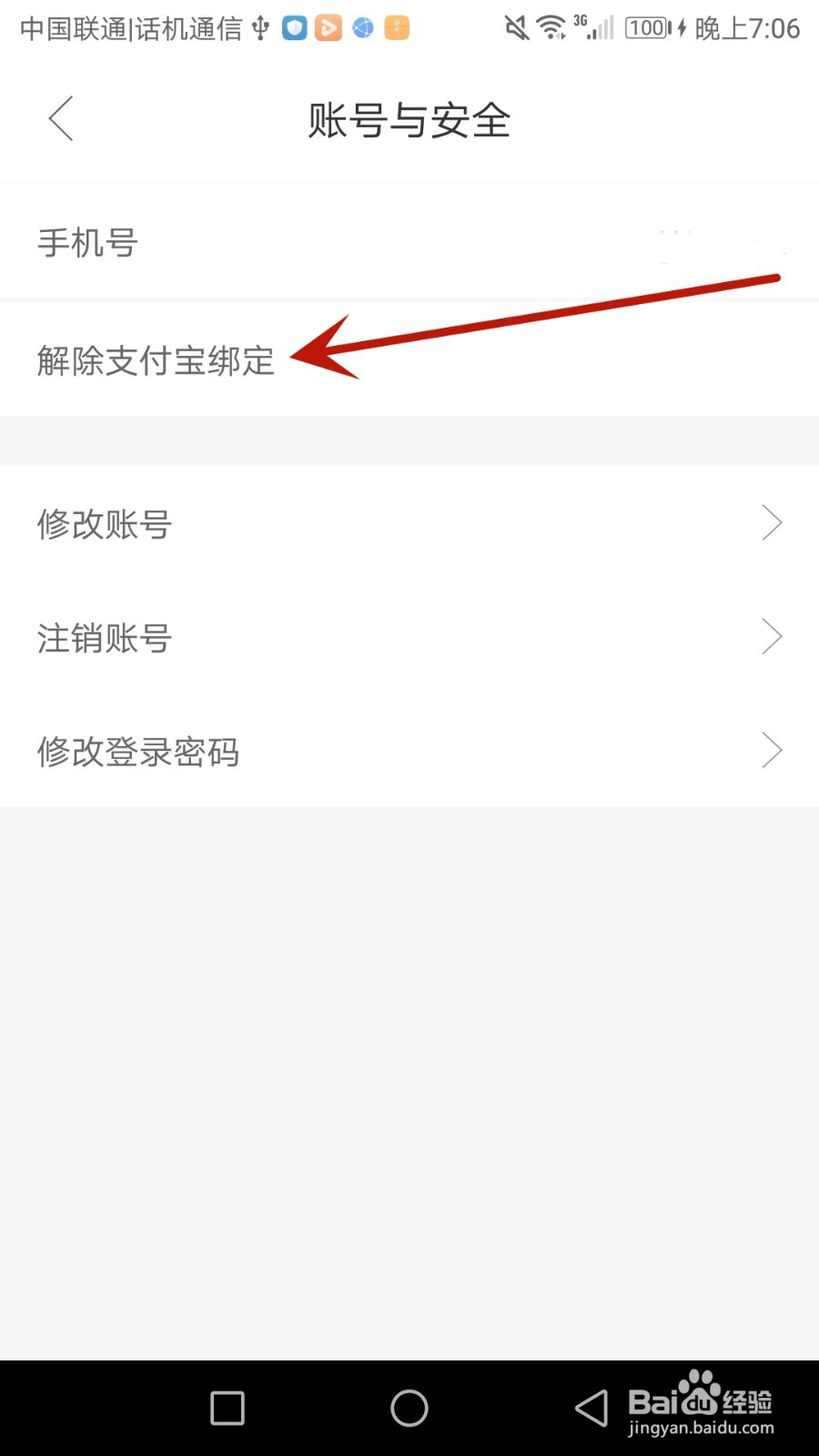Tap the square Recents button in navigation bar

226,1407
